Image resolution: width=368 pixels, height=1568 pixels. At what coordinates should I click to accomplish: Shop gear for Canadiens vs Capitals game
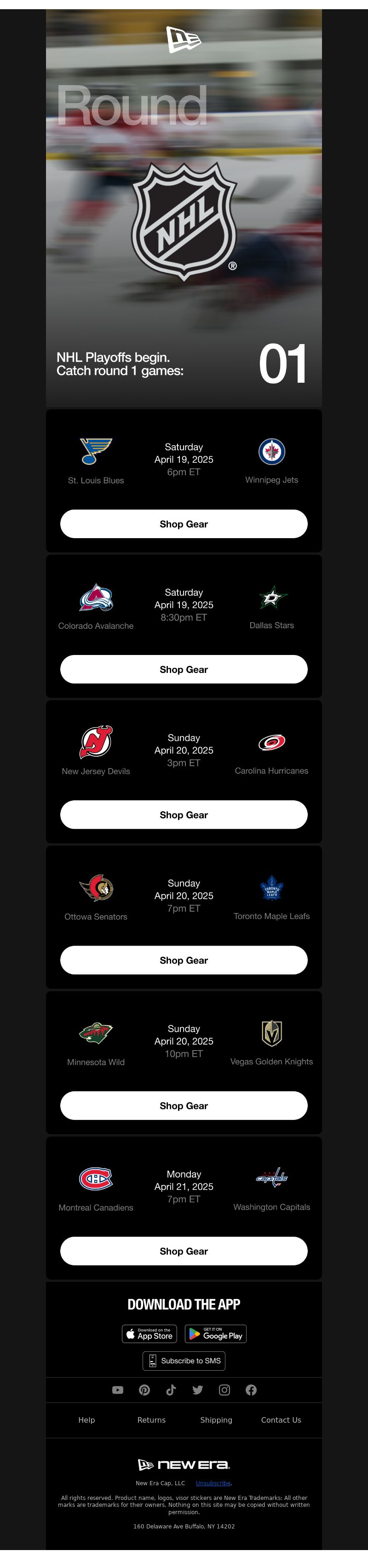pyautogui.click(x=184, y=1251)
